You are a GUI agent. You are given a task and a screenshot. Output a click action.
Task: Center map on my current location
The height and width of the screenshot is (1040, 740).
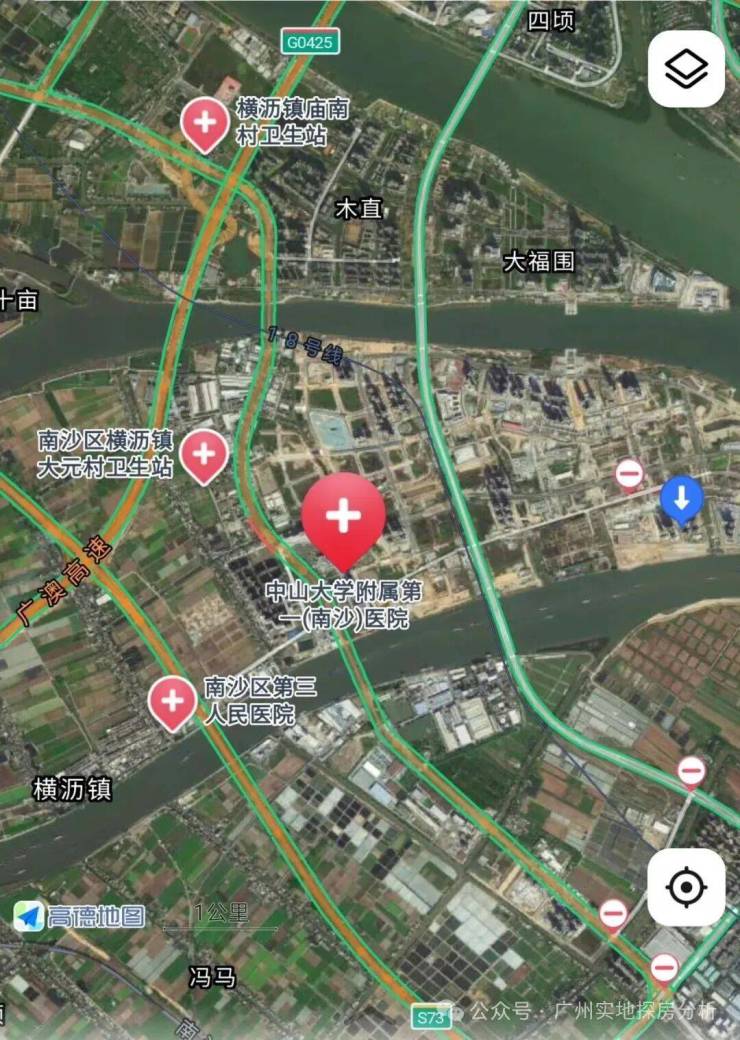[686, 887]
